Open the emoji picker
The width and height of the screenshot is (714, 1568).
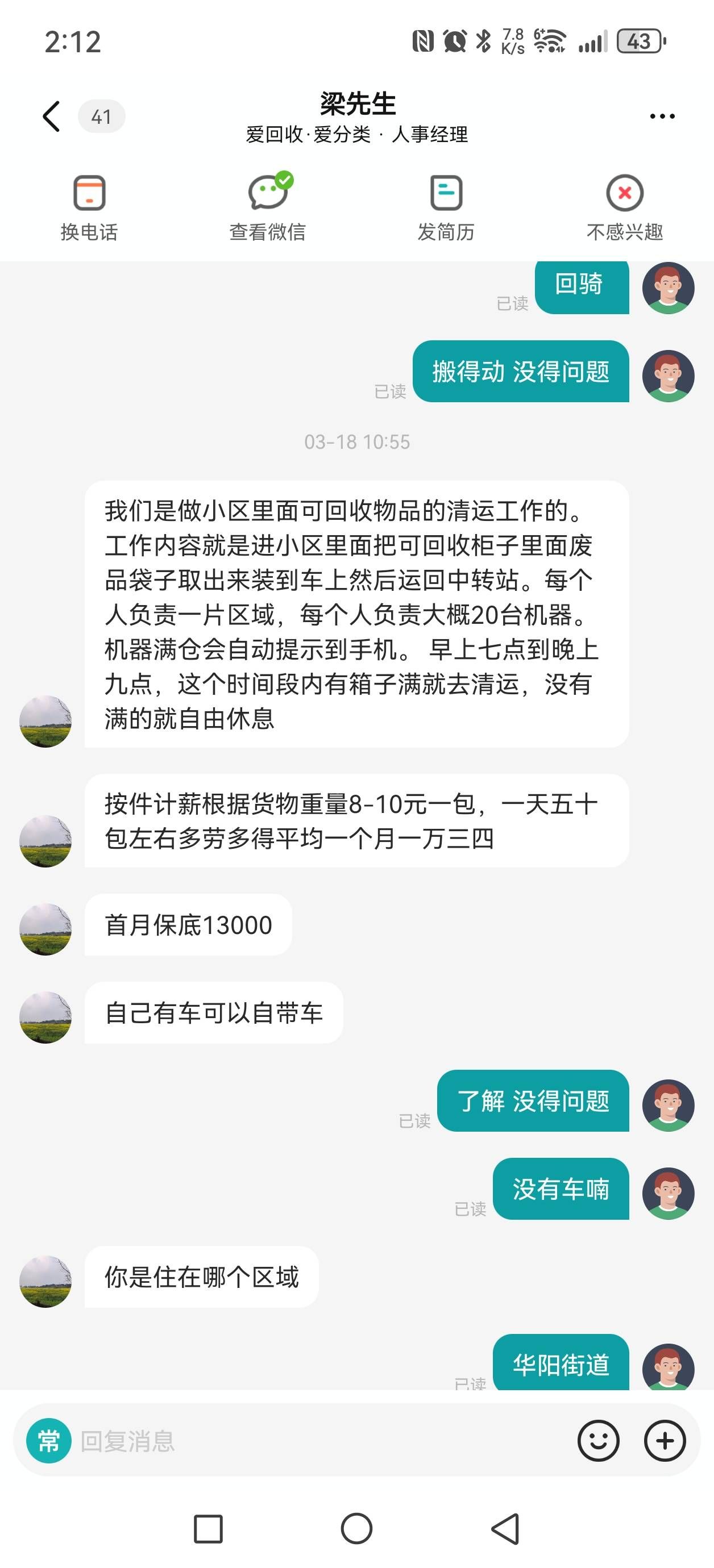click(x=597, y=1441)
